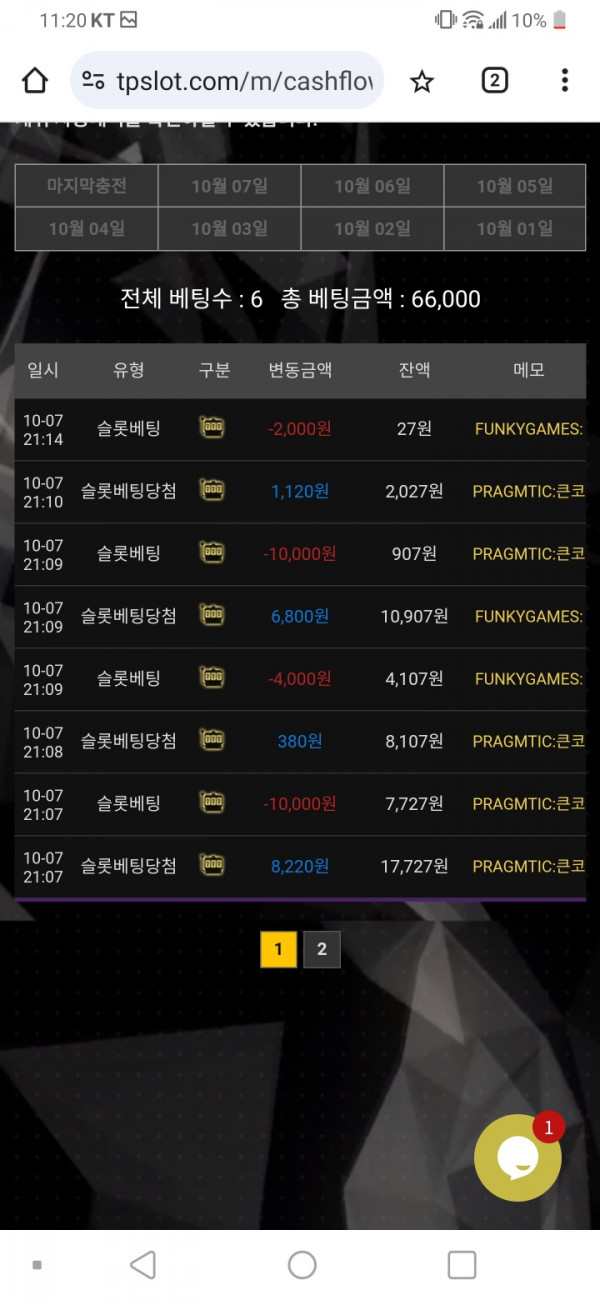Open recent apps from navigation bar
Screen dimensions: 600x1300
(461, 1265)
